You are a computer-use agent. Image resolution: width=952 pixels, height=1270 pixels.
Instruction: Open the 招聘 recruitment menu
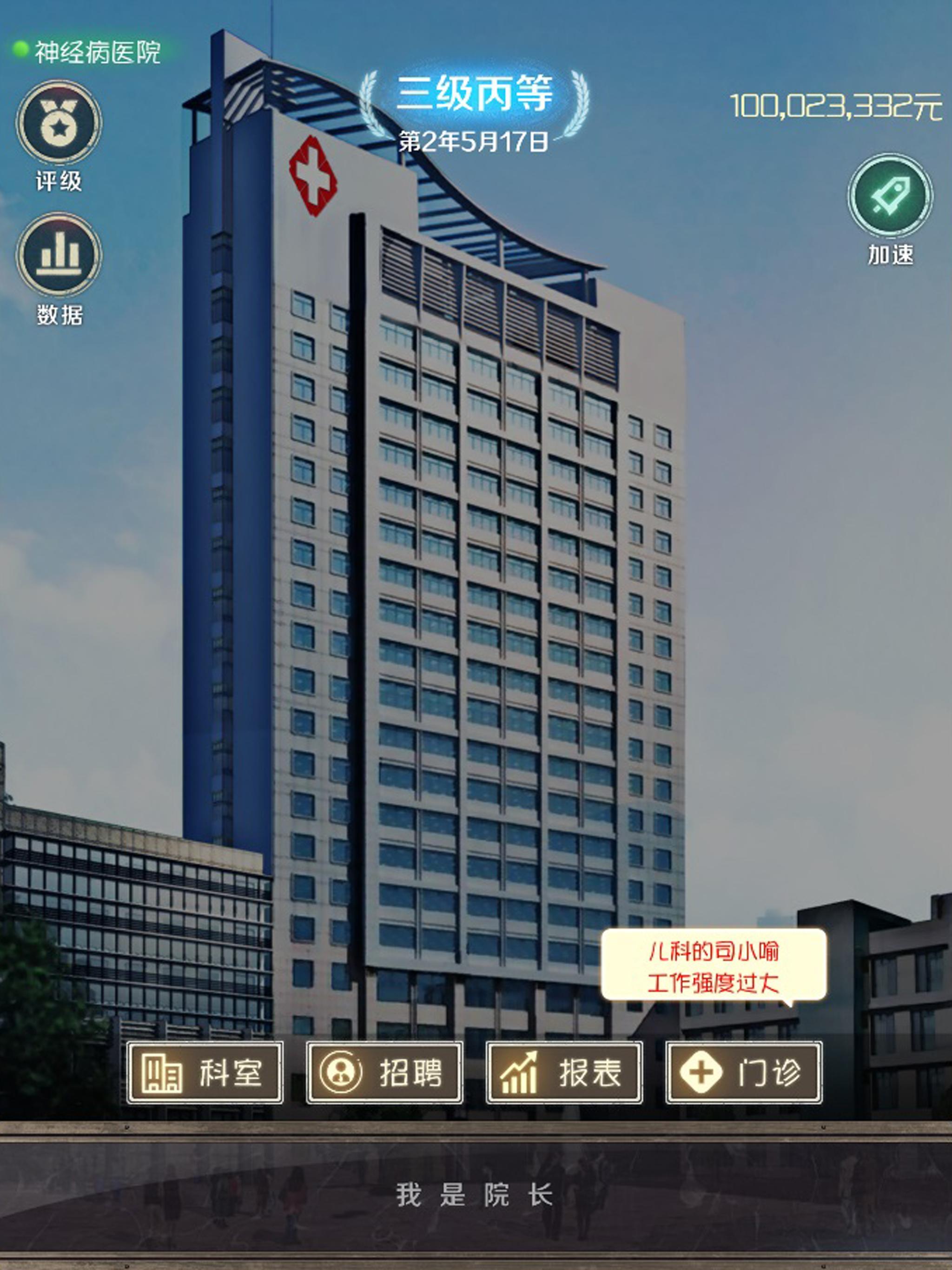click(x=384, y=1072)
